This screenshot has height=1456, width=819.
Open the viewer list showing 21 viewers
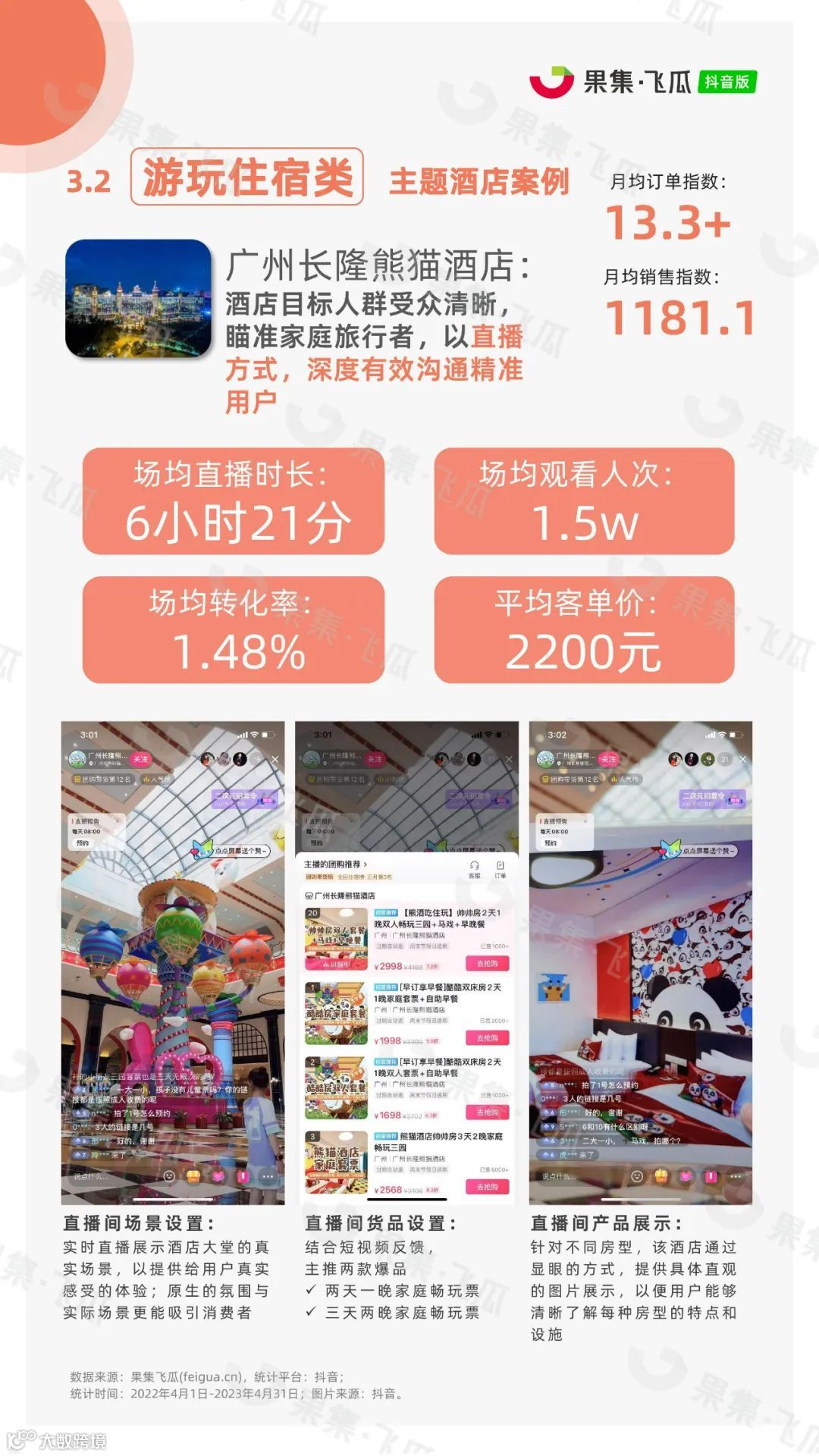(724, 758)
